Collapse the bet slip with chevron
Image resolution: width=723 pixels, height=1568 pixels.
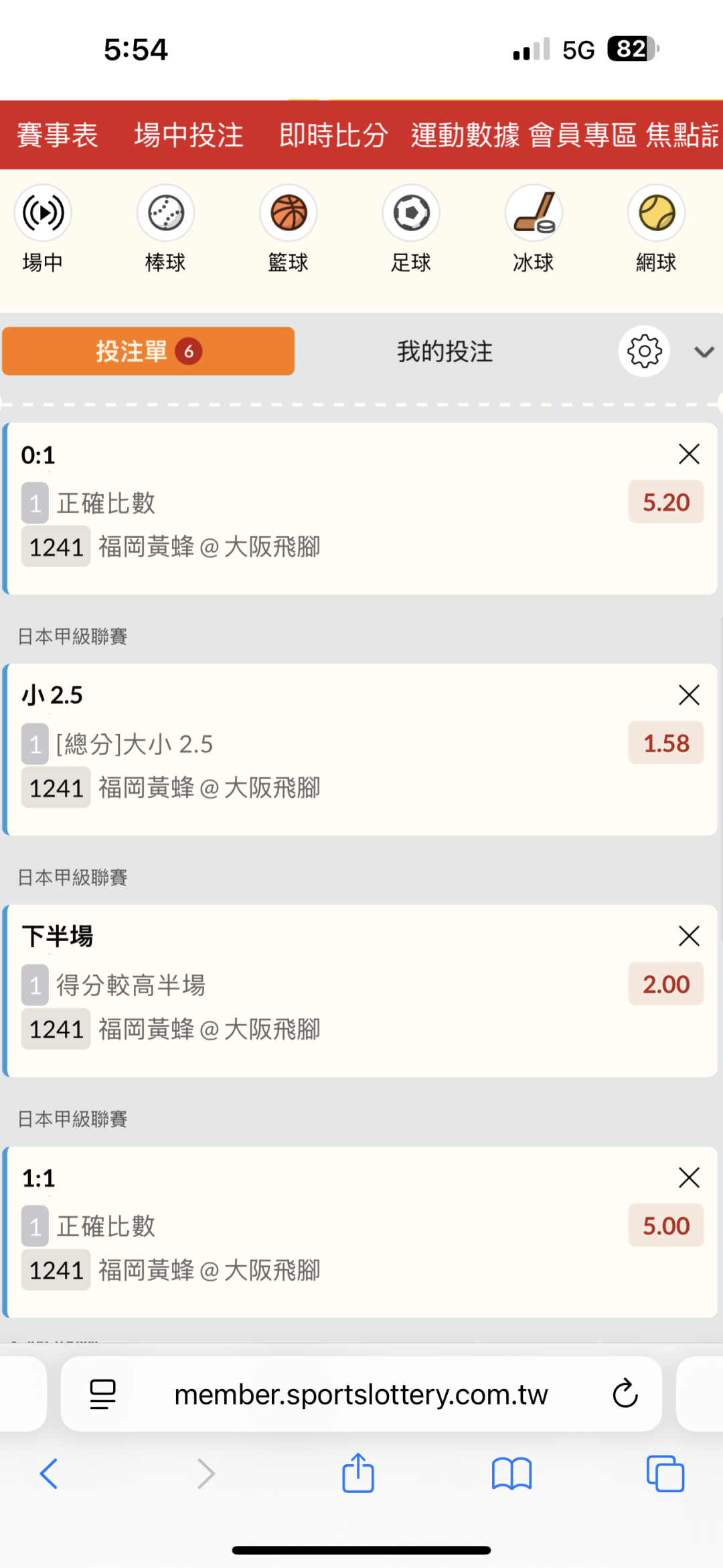tap(704, 352)
